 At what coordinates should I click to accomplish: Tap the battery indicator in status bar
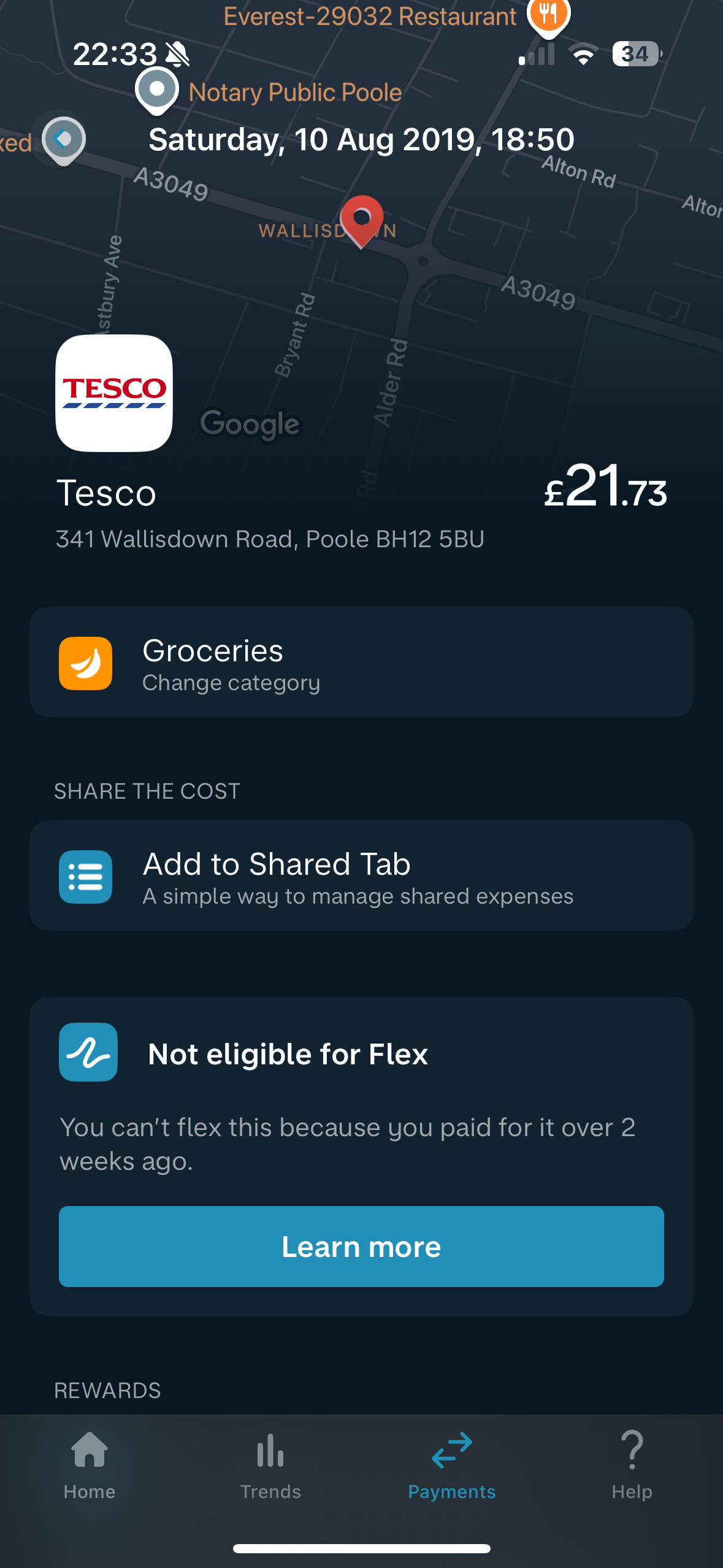[x=635, y=54]
